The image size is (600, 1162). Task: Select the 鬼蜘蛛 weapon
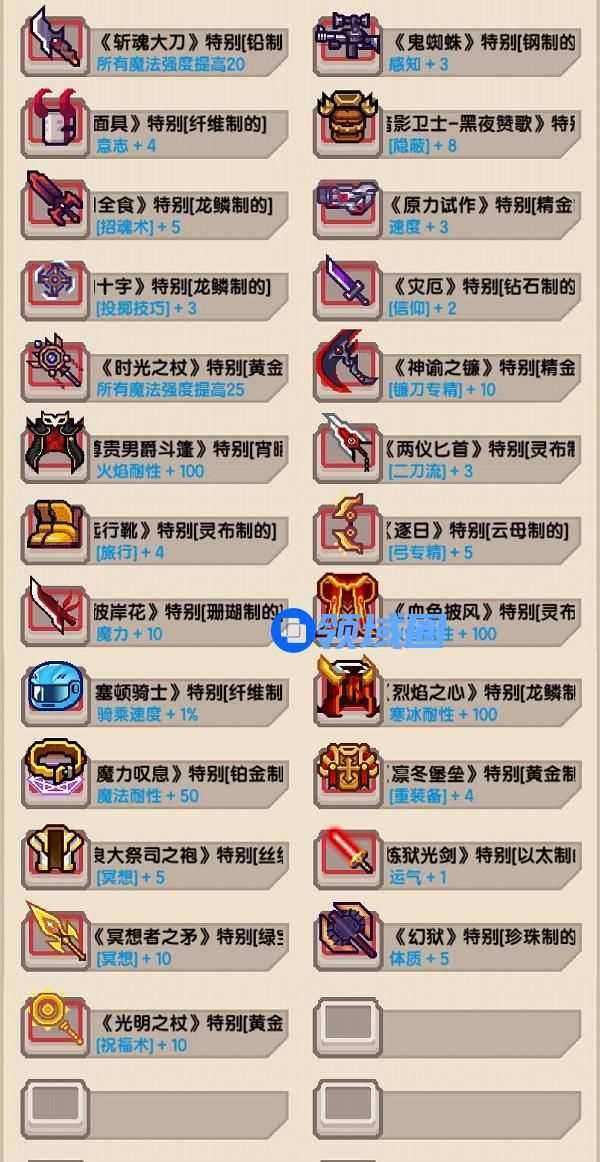coord(347,40)
